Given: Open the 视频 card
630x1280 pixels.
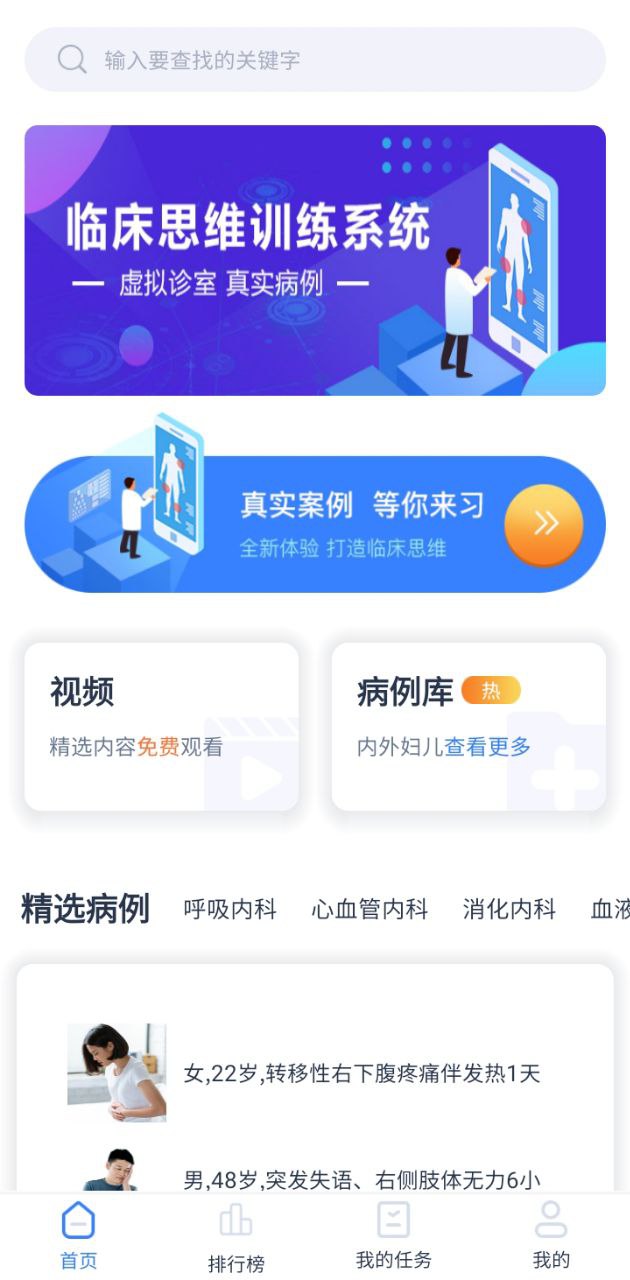Looking at the screenshot, I should [161, 726].
